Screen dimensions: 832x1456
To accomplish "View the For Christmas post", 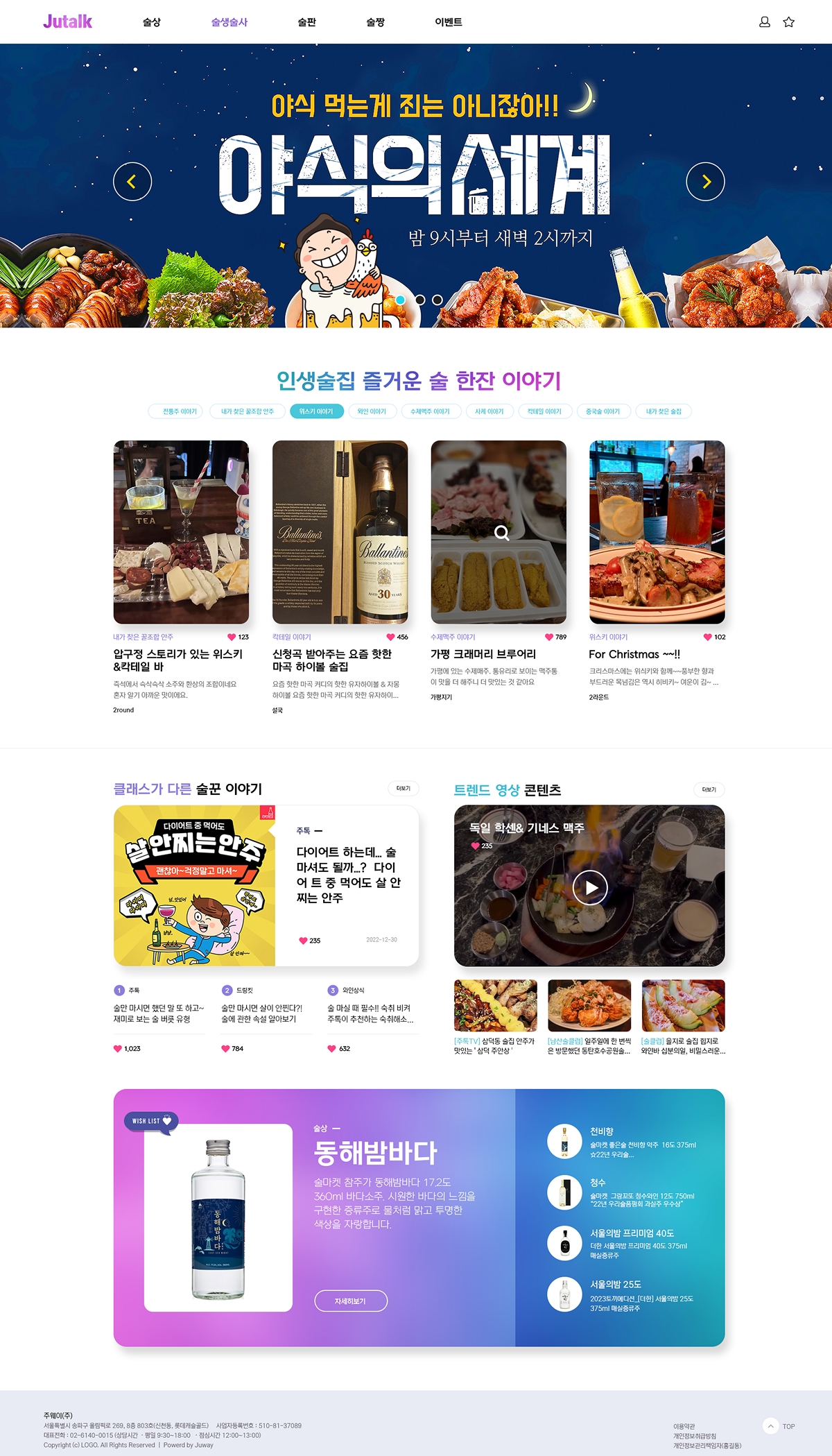I will [x=657, y=532].
